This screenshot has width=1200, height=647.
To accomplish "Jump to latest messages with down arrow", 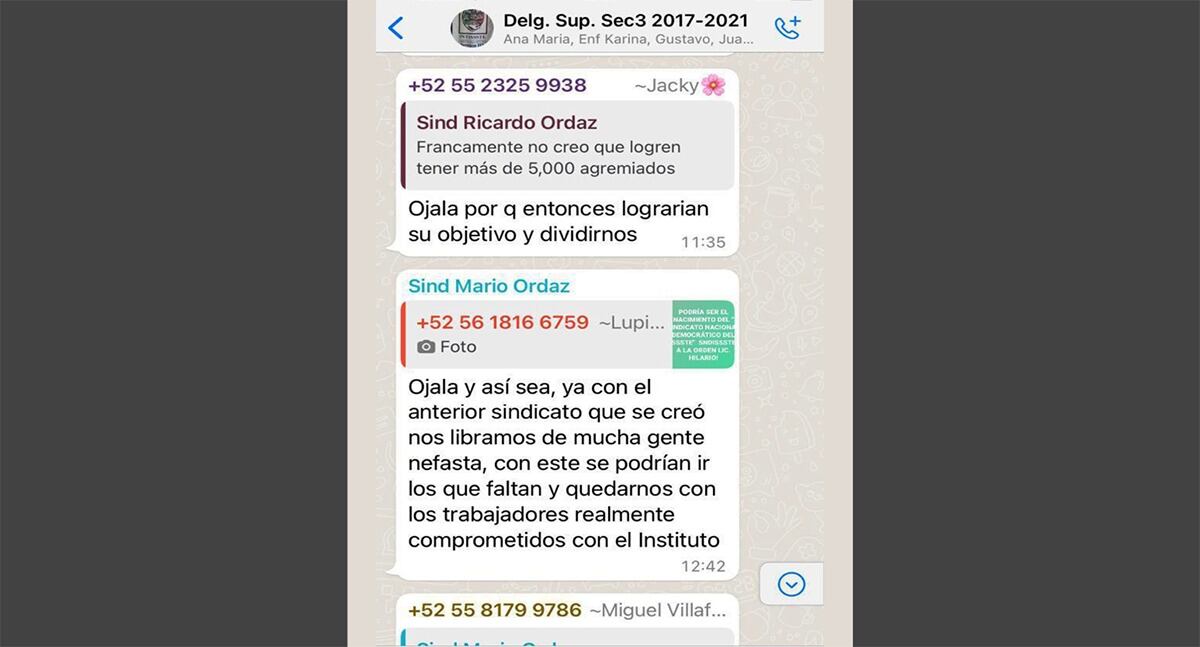I will (x=791, y=584).
